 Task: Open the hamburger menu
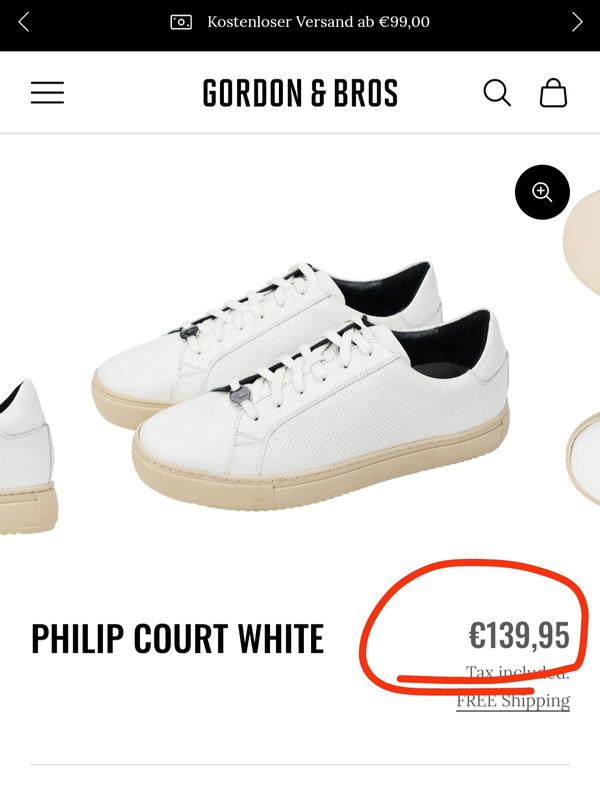point(47,93)
